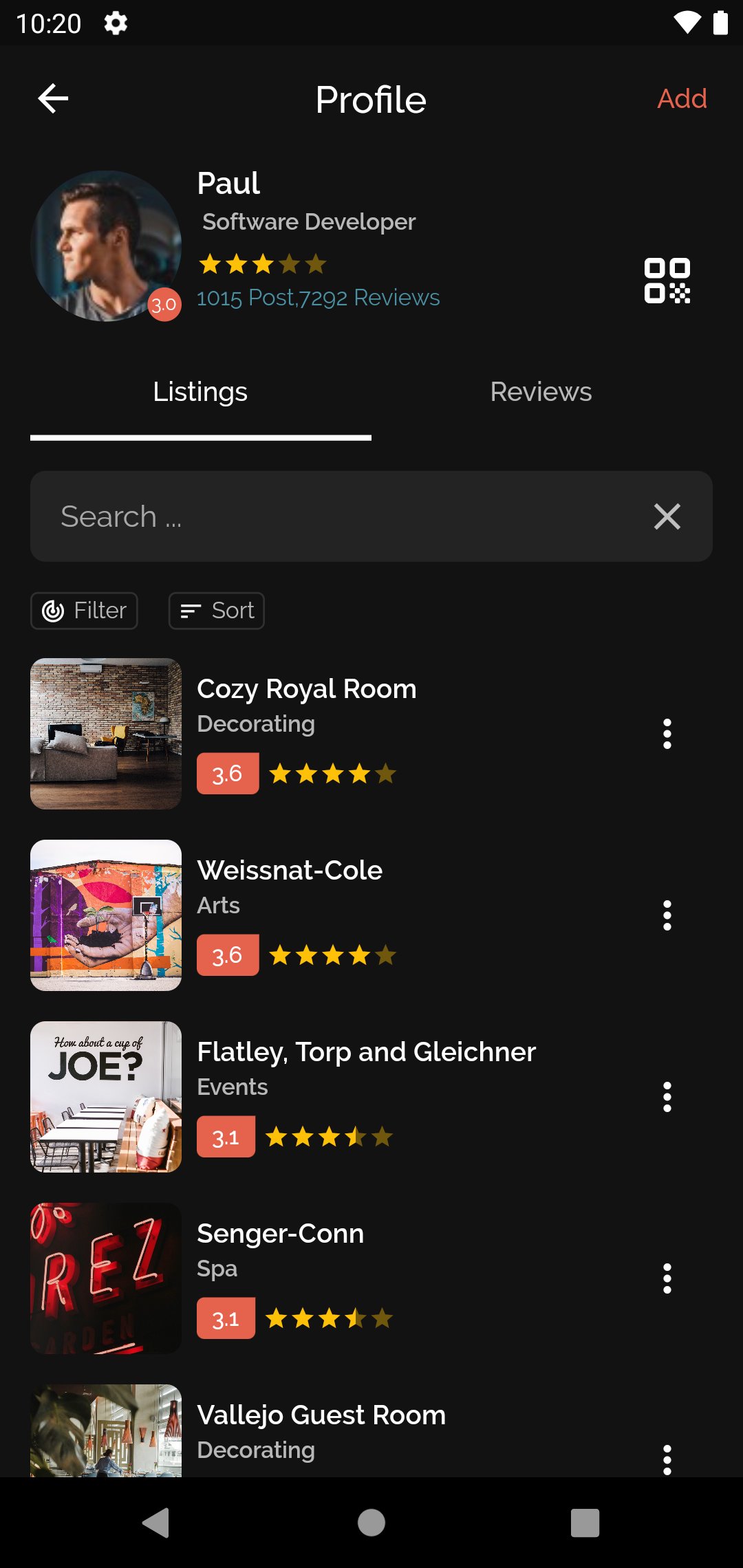Viewport: 743px width, 1568px height.
Task: Open more options for Cozy Royal Room
Action: [x=667, y=734]
